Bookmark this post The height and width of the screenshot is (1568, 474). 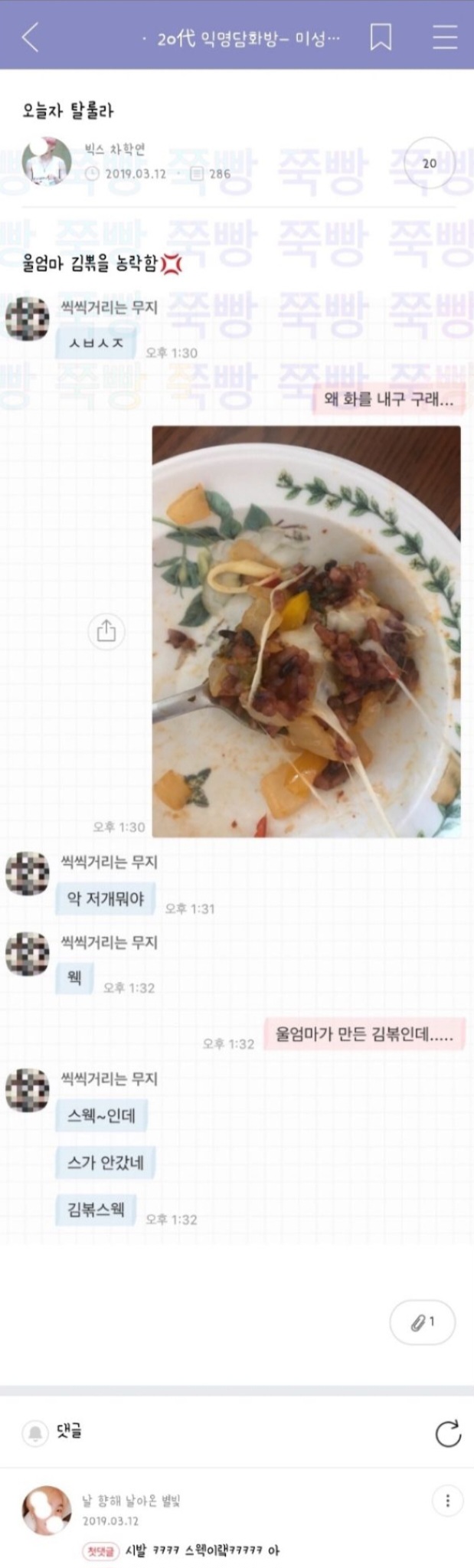[381, 36]
